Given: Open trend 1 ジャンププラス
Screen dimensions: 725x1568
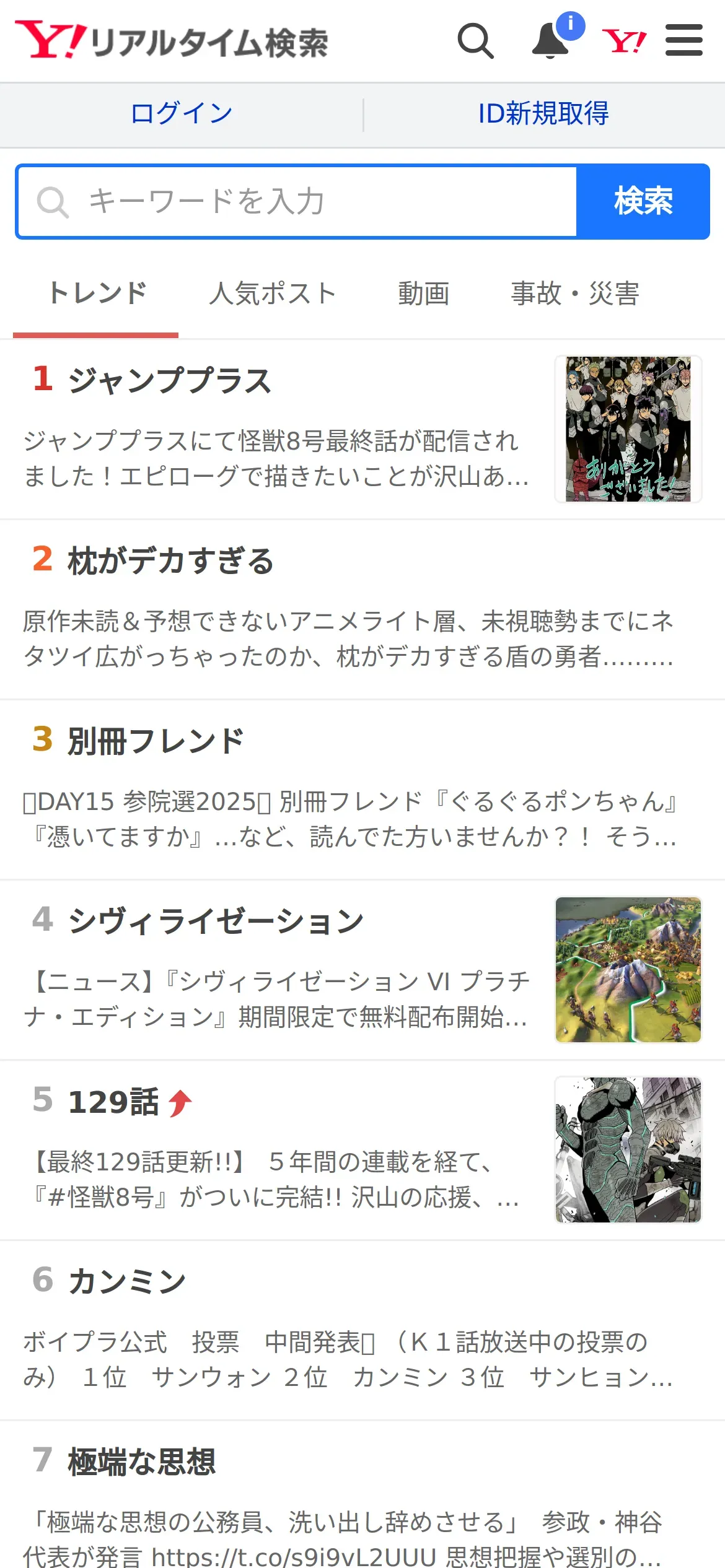Looking at the screenshot, I should [x=362, y=429].
